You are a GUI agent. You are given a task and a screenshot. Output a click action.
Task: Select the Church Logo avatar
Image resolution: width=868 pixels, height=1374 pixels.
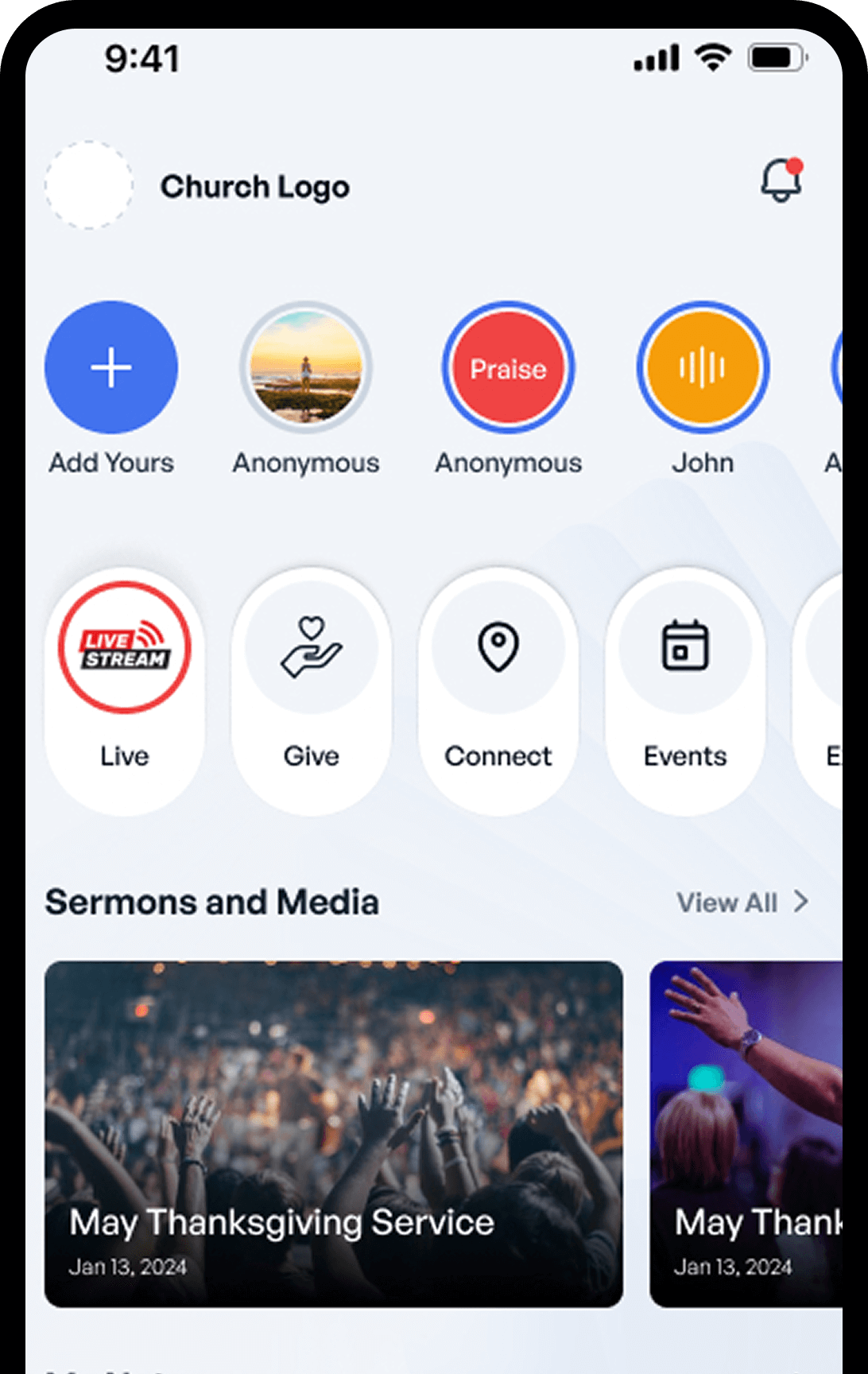[x=88, y=185]
